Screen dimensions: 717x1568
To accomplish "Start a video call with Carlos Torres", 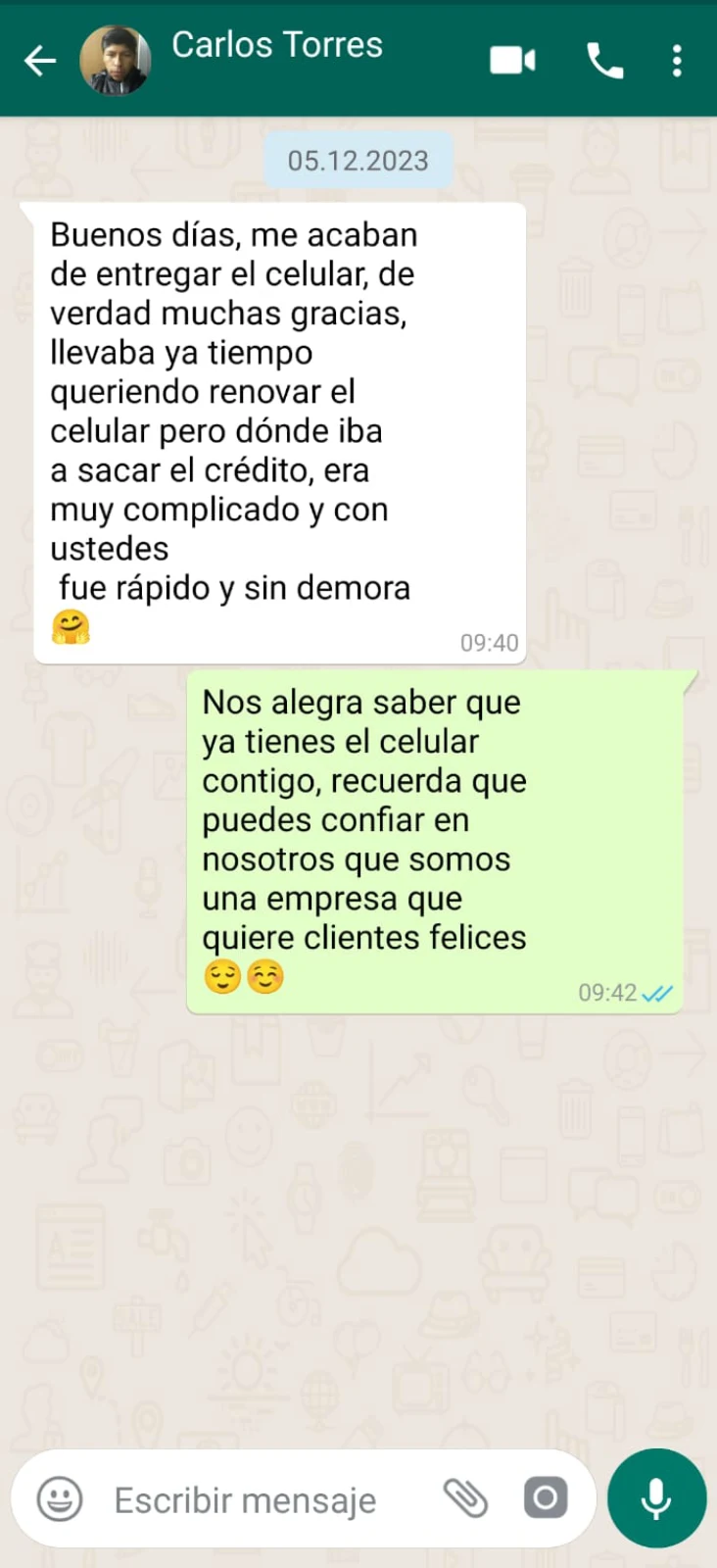I will [512, 61].
